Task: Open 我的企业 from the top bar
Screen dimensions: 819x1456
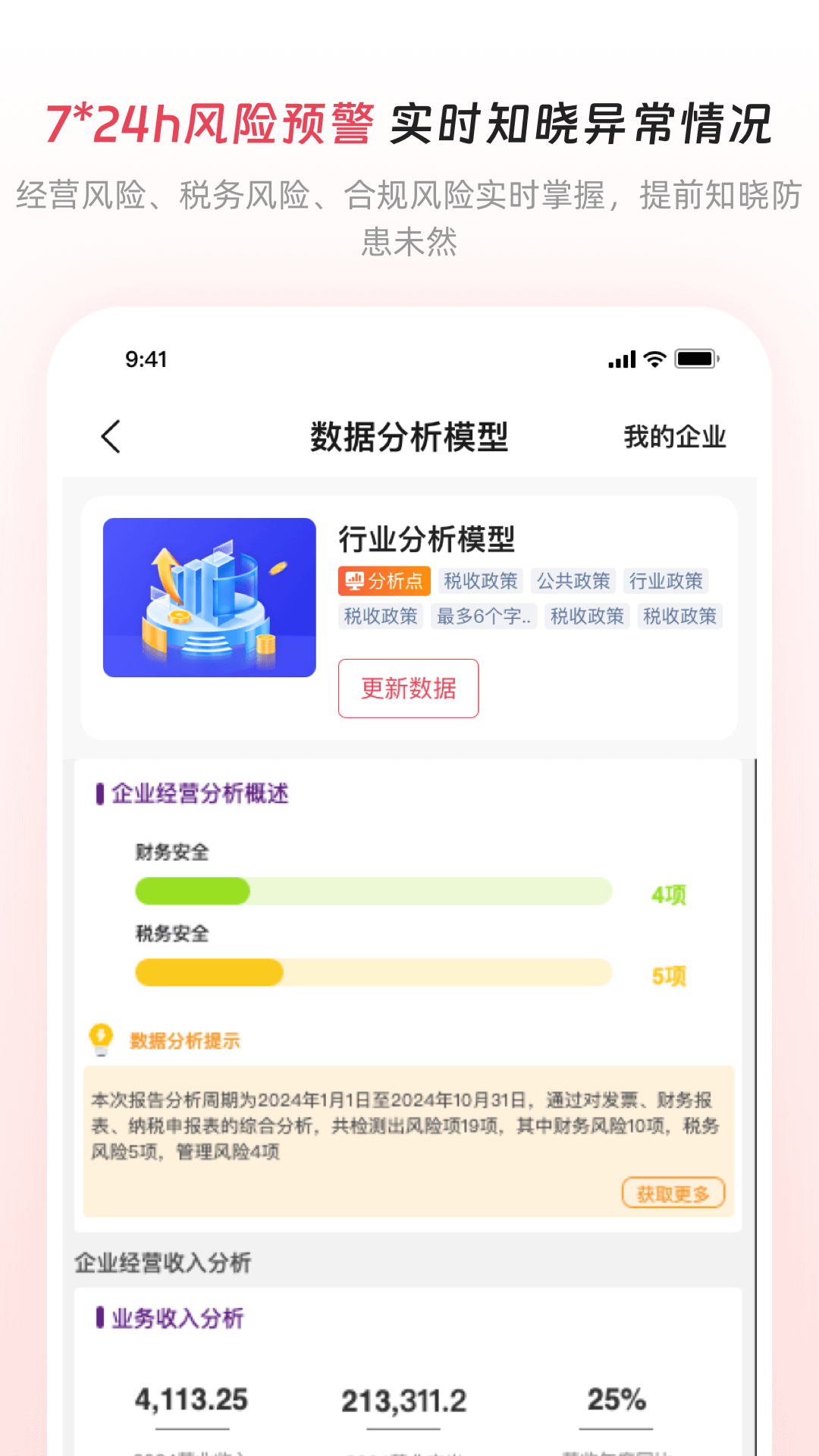Action: click(673, 436)
